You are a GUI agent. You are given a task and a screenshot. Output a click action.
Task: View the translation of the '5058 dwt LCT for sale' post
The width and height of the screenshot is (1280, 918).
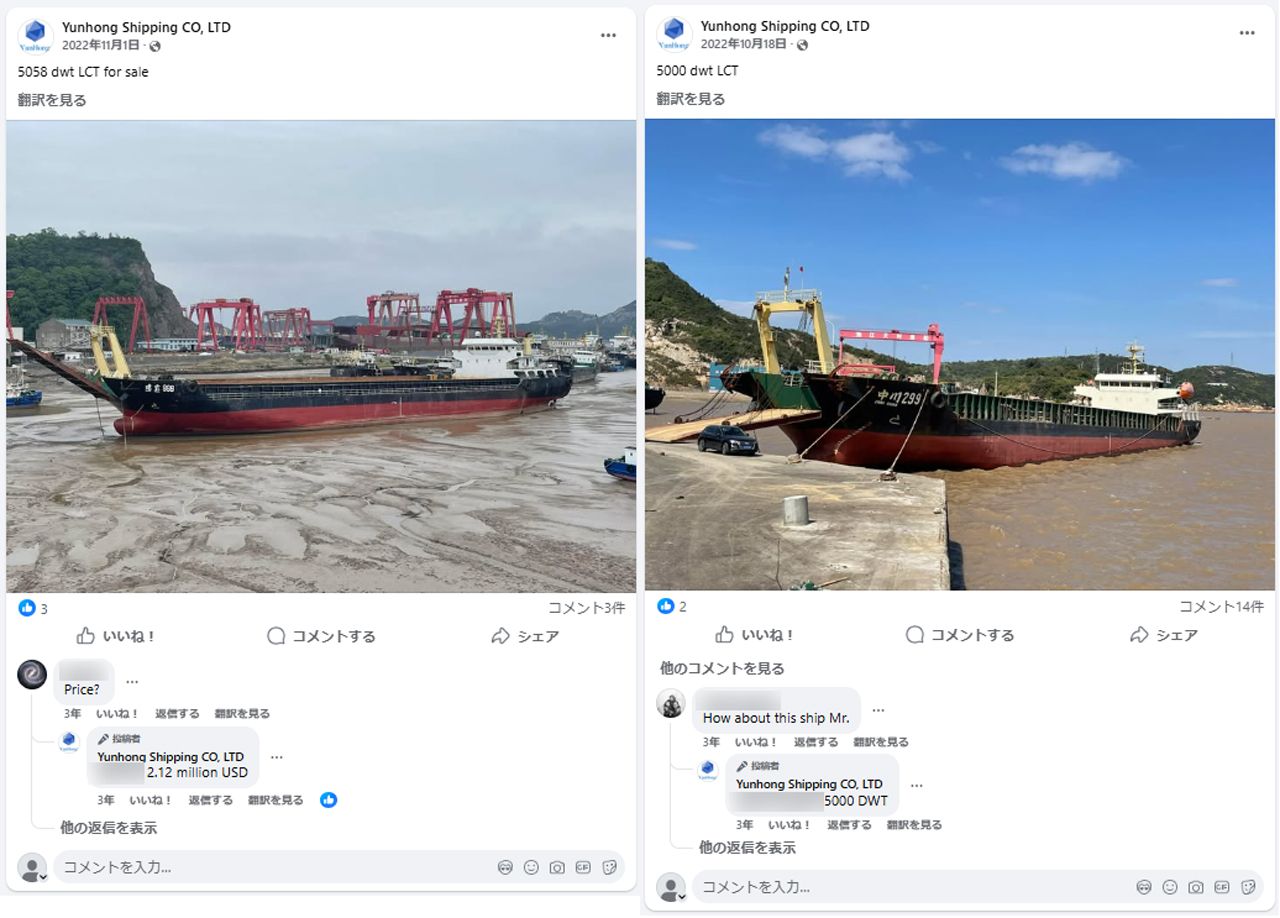coord(52,100)
